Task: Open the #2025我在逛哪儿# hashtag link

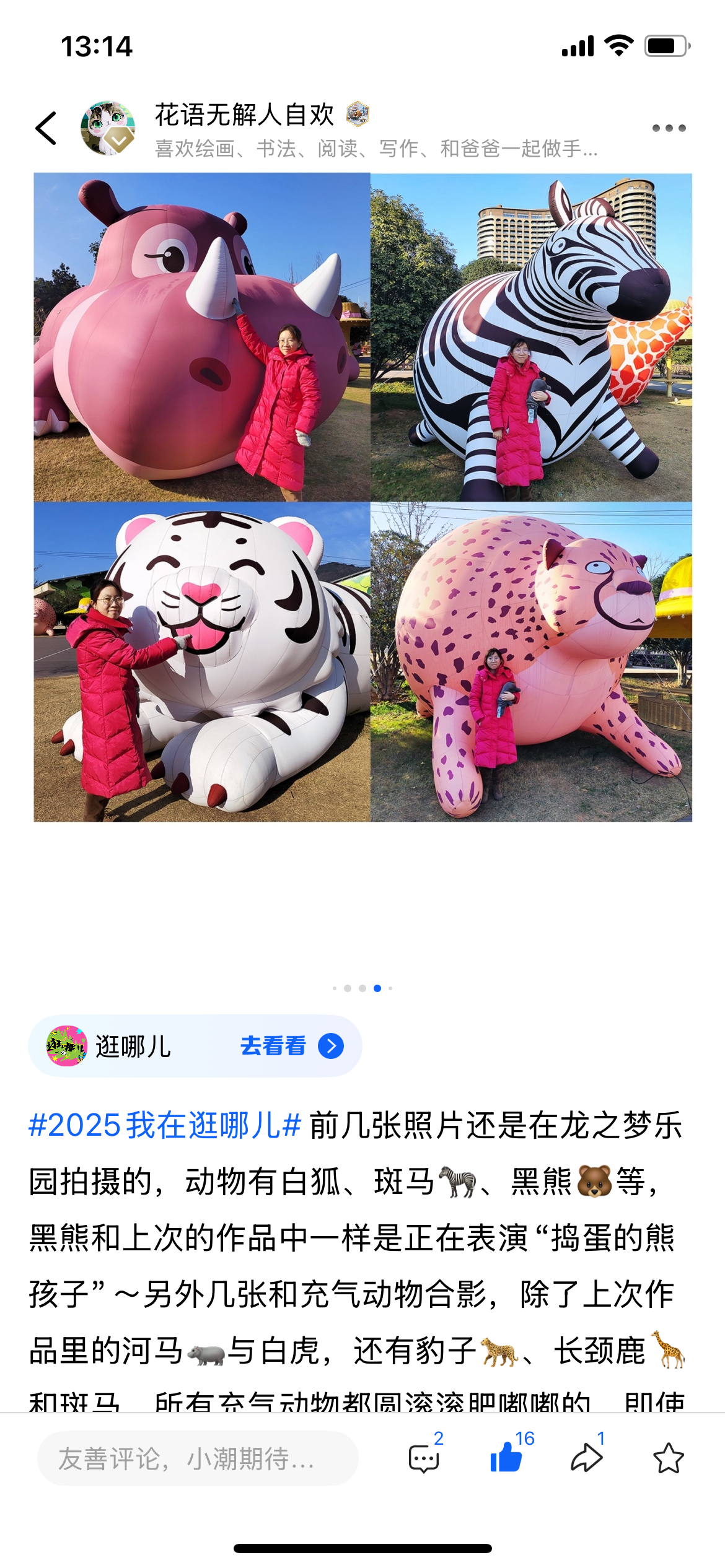Action: pos(165,1125)
